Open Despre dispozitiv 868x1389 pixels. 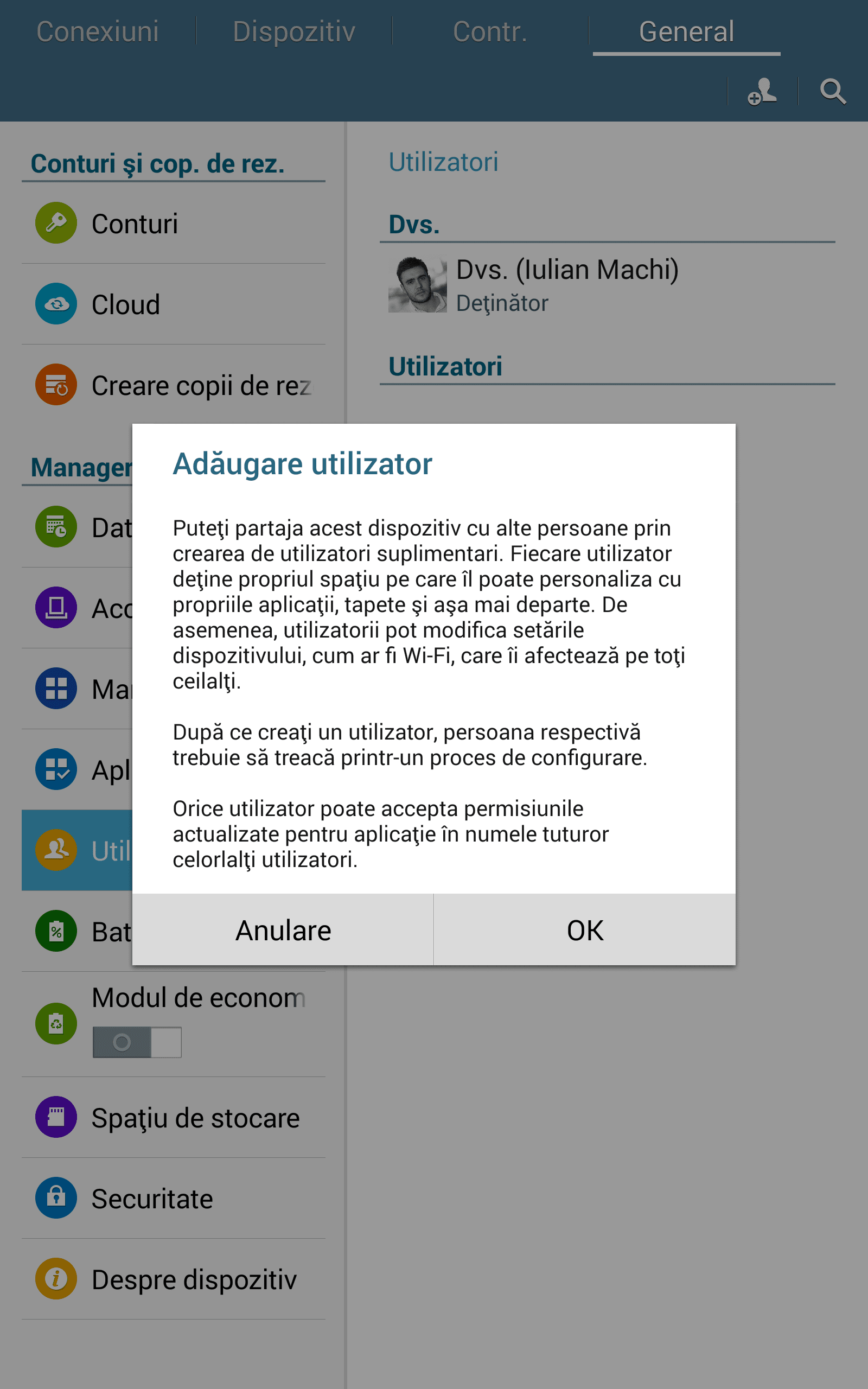(174, 1279)
